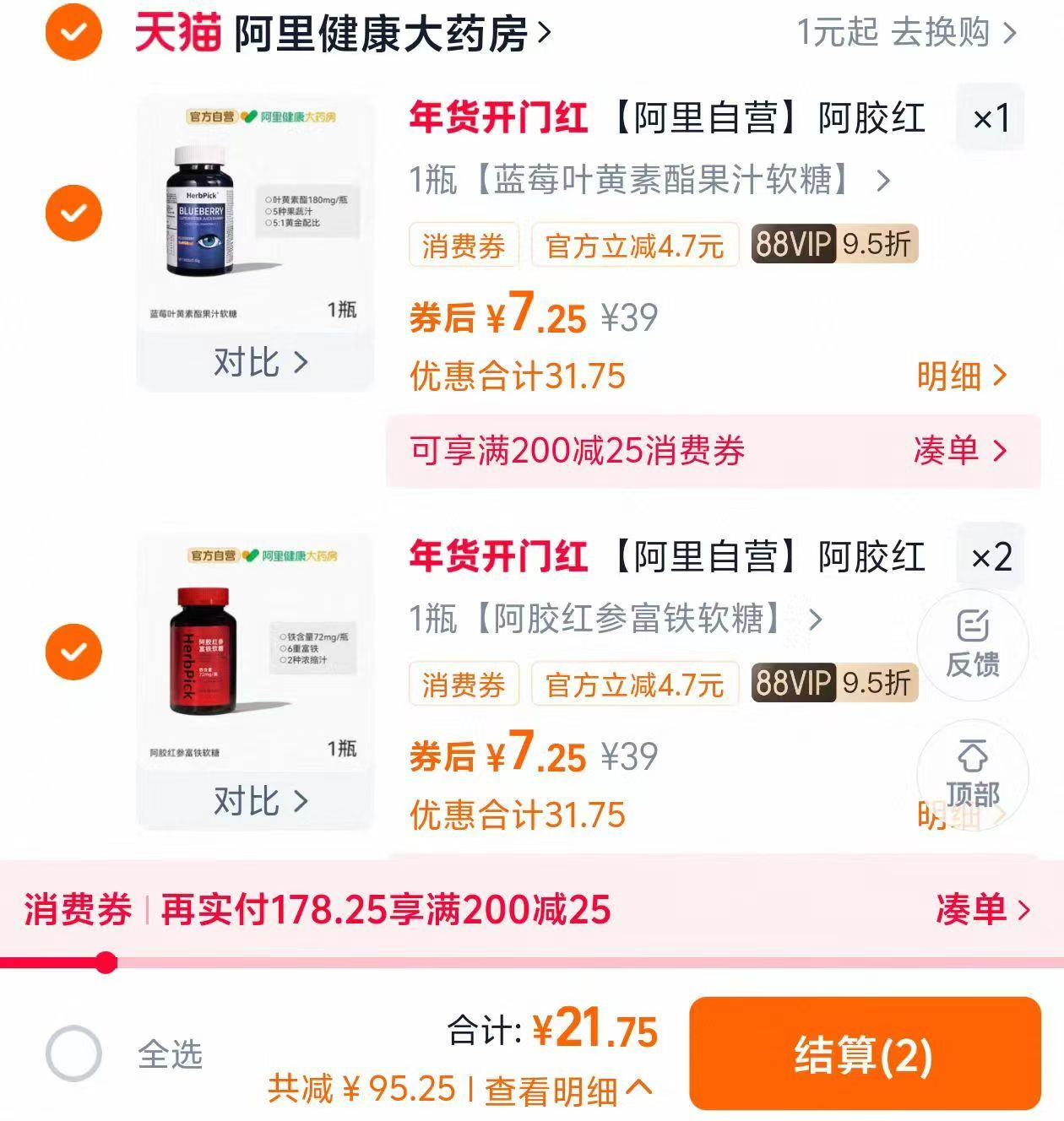Screen dimensions: 1064x1121
Task: Open the 反馈 feedback floating icon
Action: tap(974, 646)
